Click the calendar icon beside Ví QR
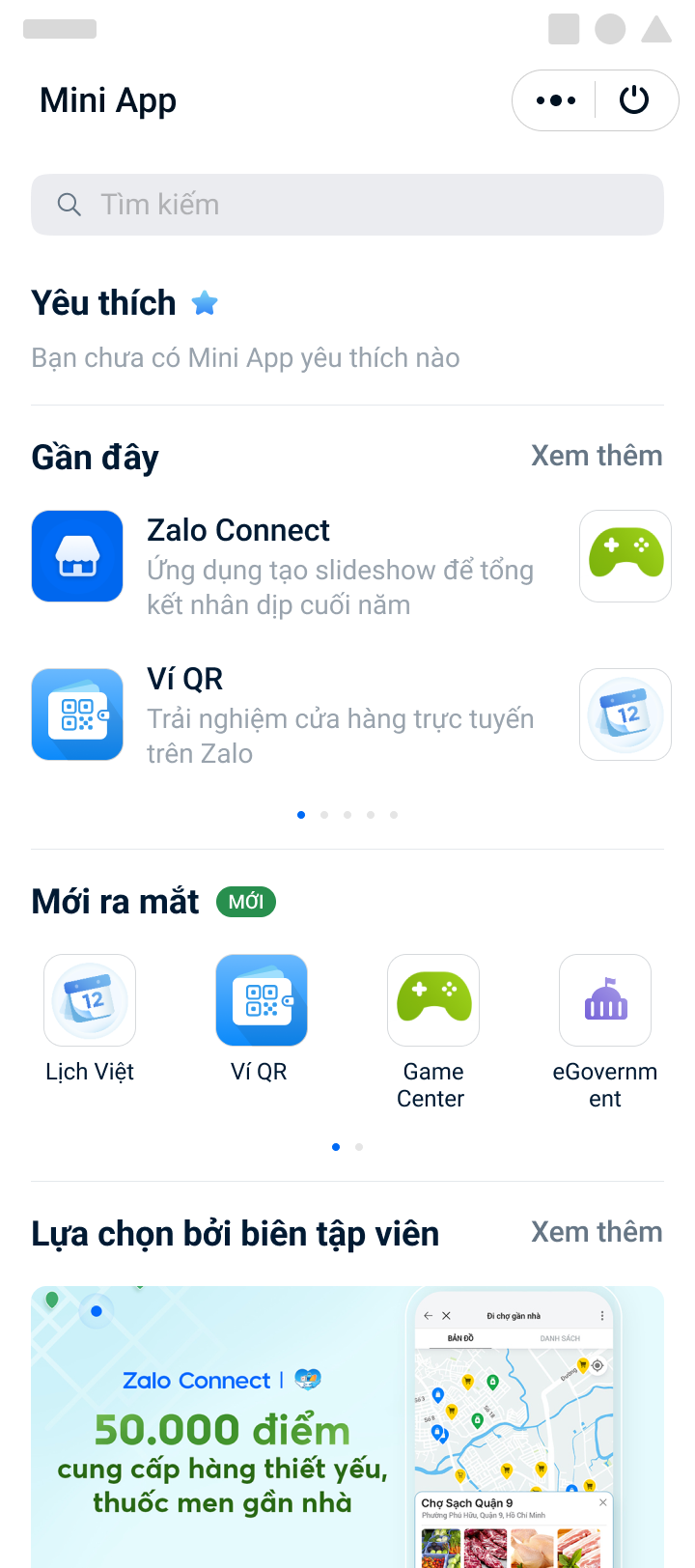The image size is (695, 1568). click(625, 714)
